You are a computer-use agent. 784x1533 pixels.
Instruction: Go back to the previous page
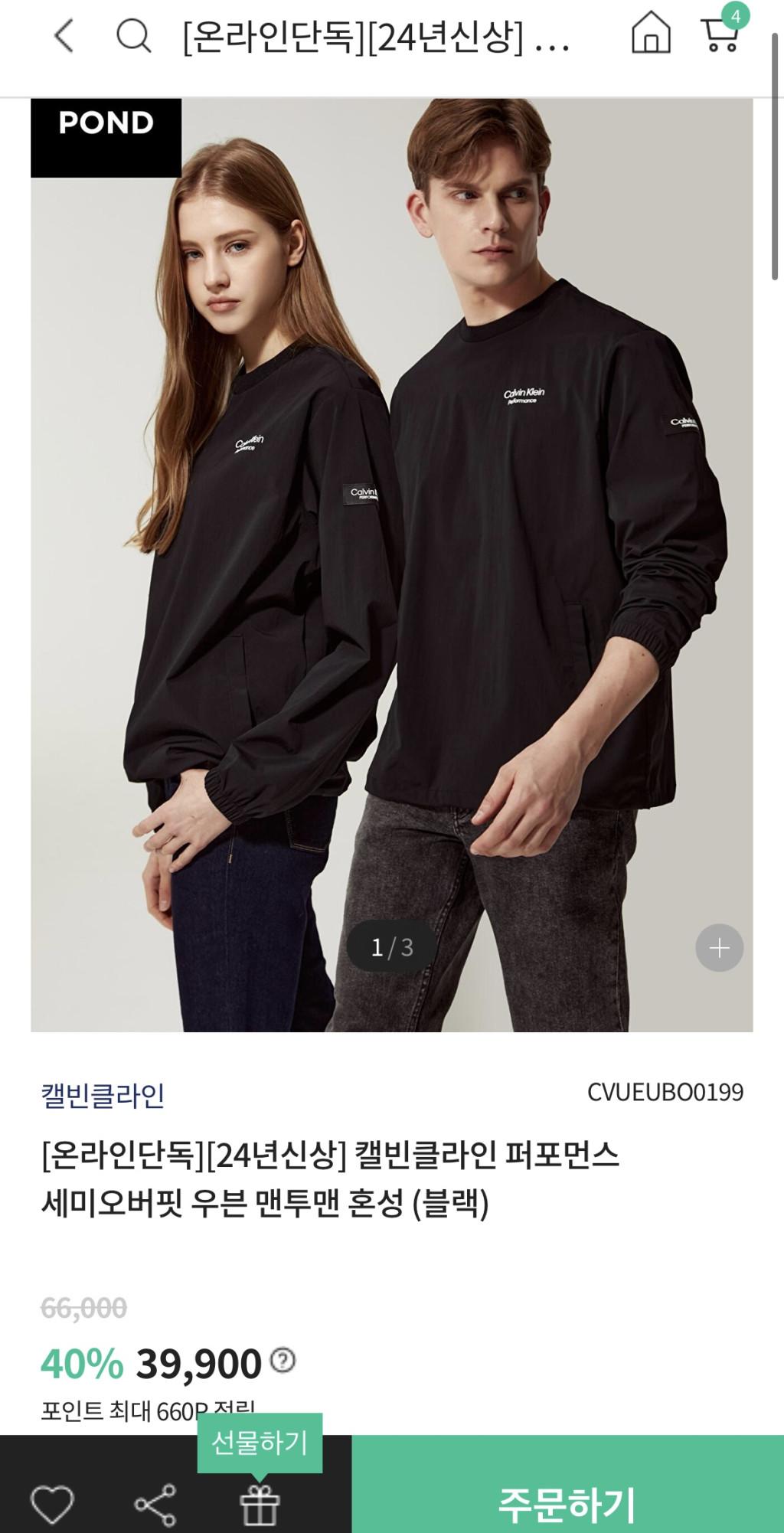(64, 36)
